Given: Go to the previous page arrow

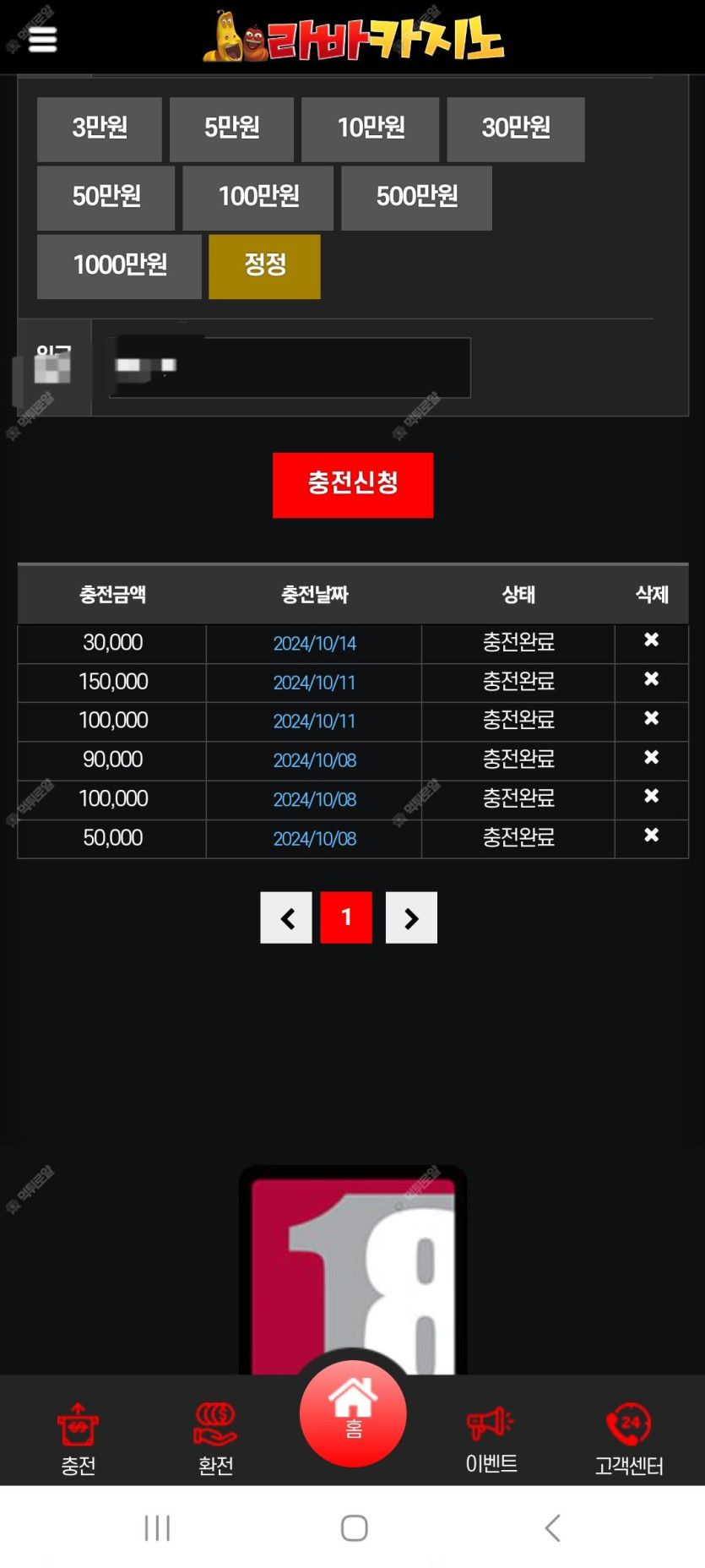Looking at the screenshot, I should [x=286, y=917].
